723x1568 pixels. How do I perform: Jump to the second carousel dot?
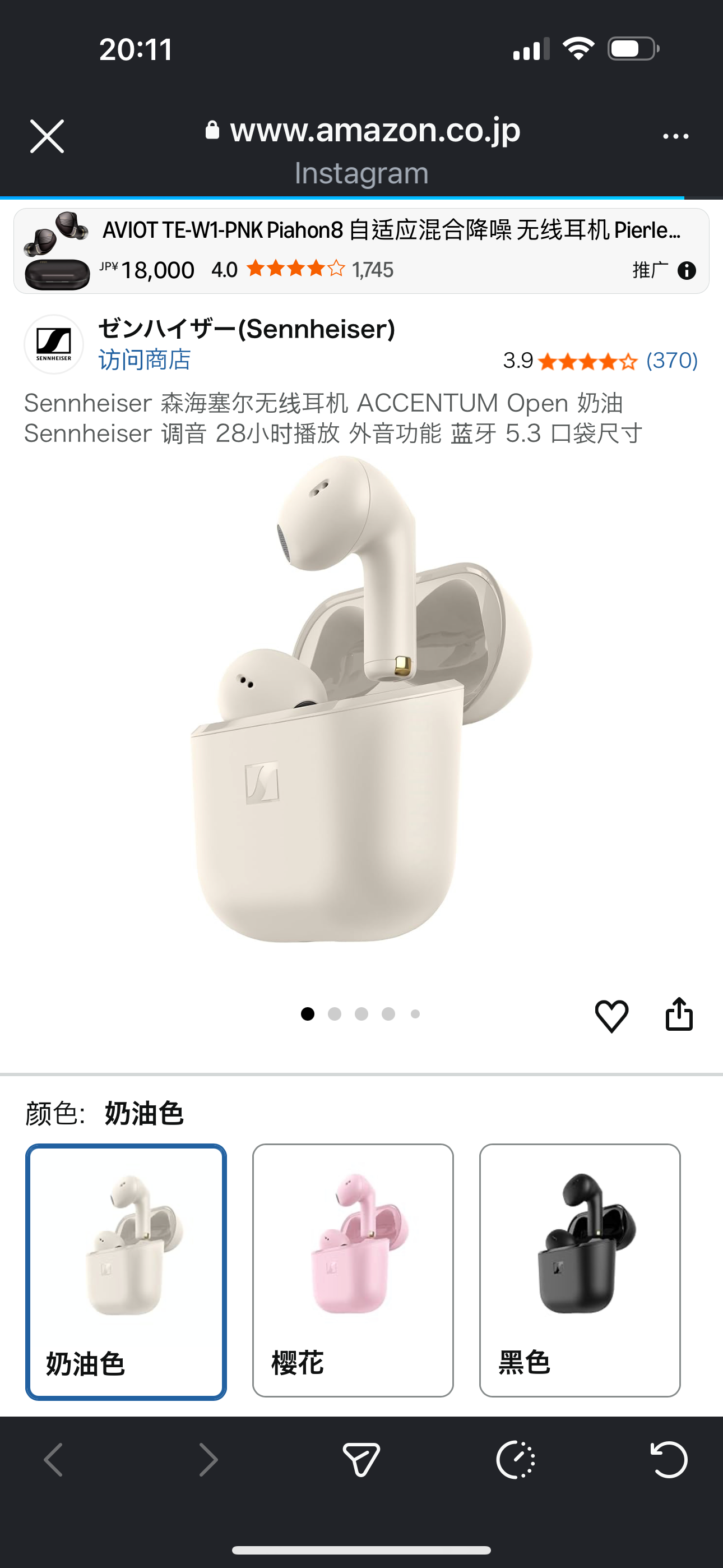tap(335, 1013)
